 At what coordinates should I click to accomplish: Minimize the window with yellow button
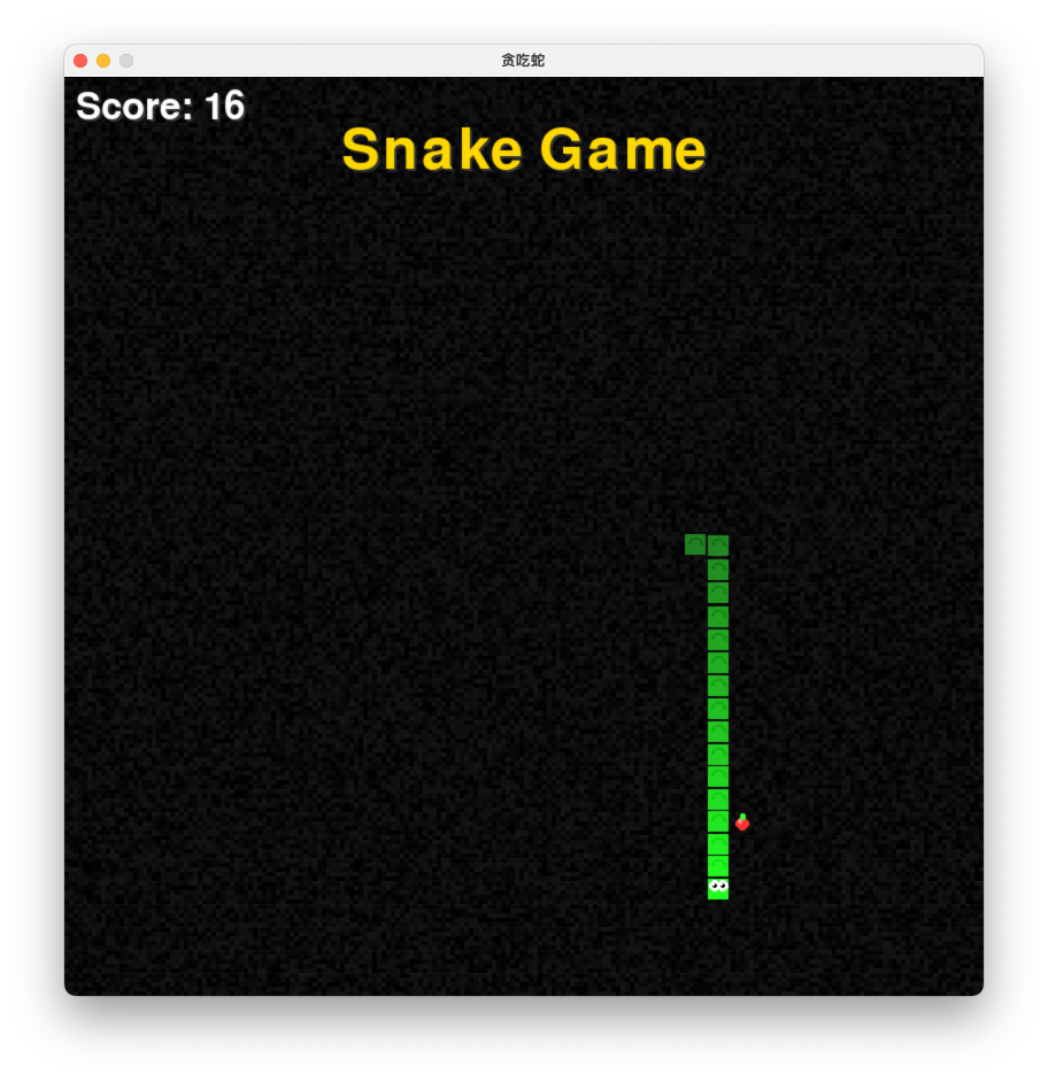pos(103,61)
